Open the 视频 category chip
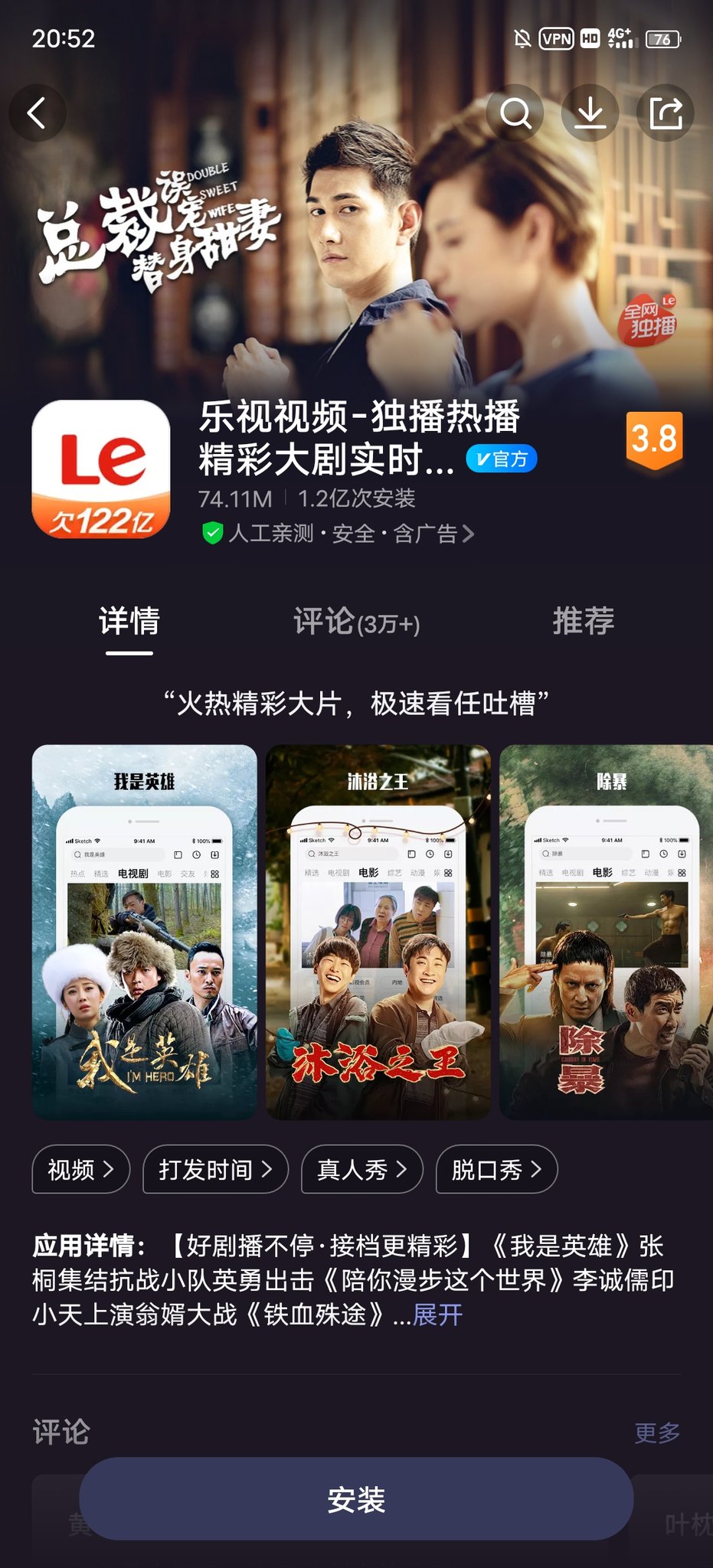The height and width of the screenshot is (1568, 713). pyautogui.click(x=81, y=1169)
